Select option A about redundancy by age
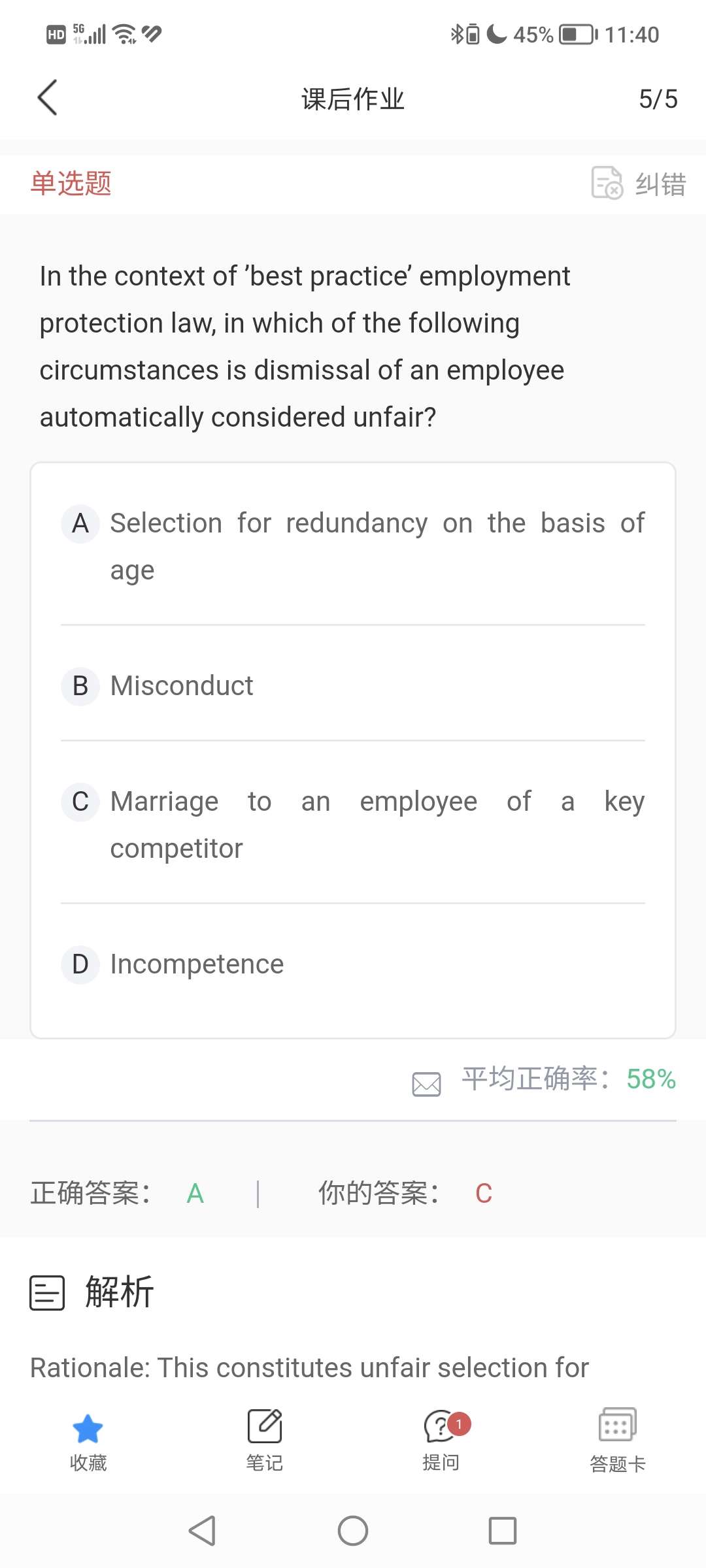The width and height of the screenshot is (706, 1568). click(x=353, y=546)
